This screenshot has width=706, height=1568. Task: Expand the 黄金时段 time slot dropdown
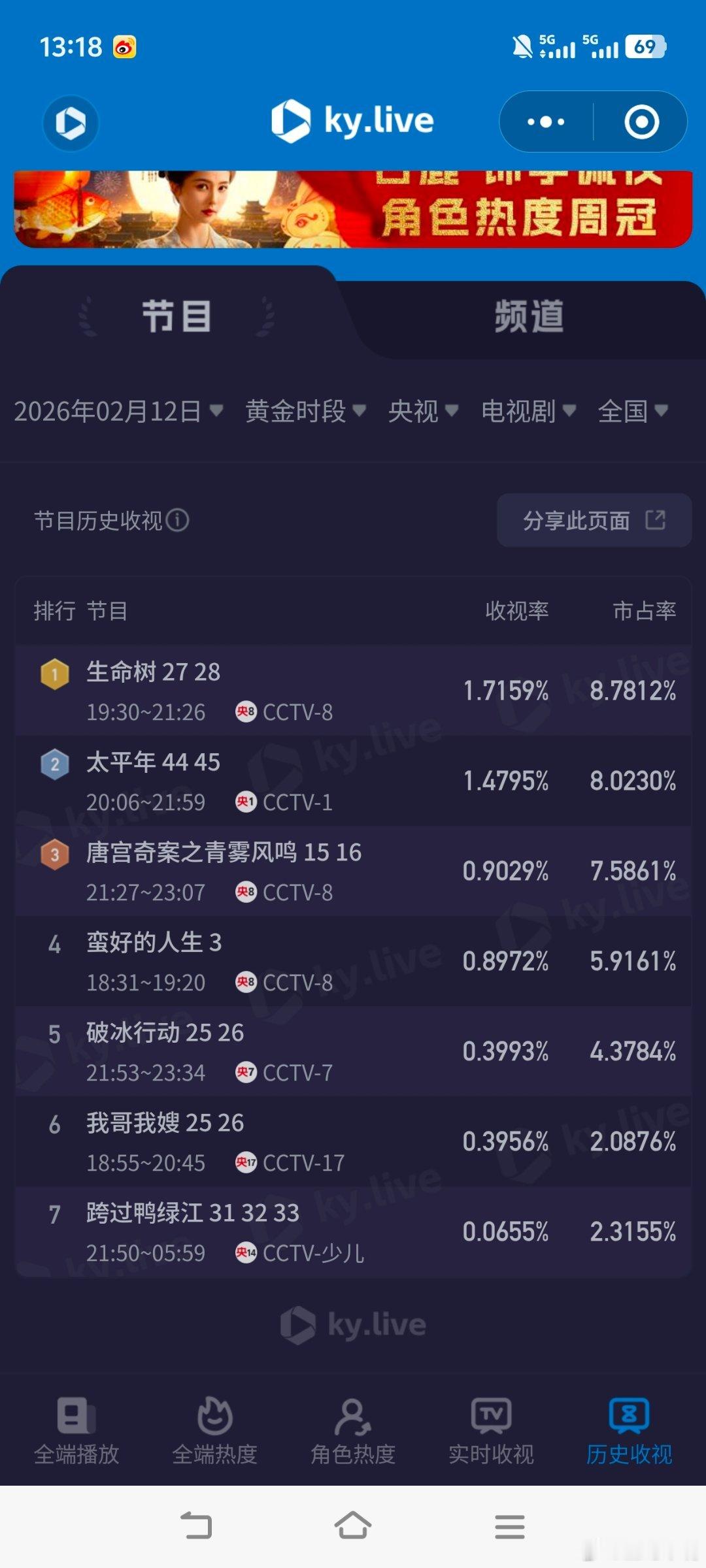tap(301, 412)
